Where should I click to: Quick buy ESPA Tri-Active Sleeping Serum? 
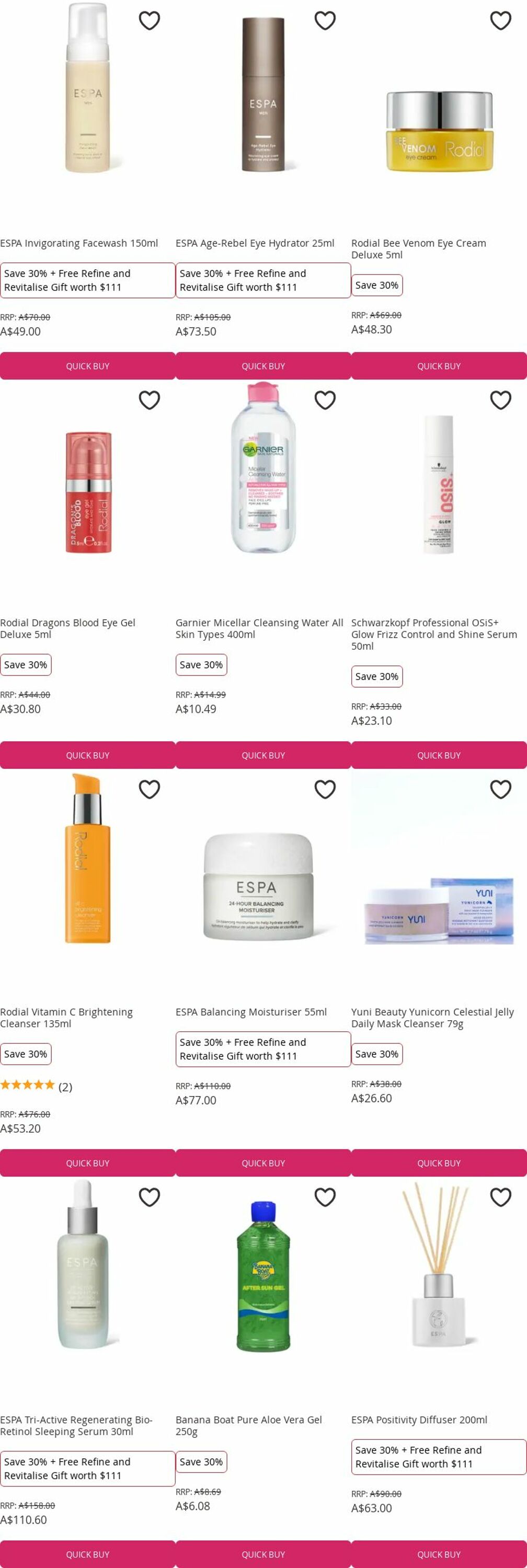click(x=88, y=1554)
